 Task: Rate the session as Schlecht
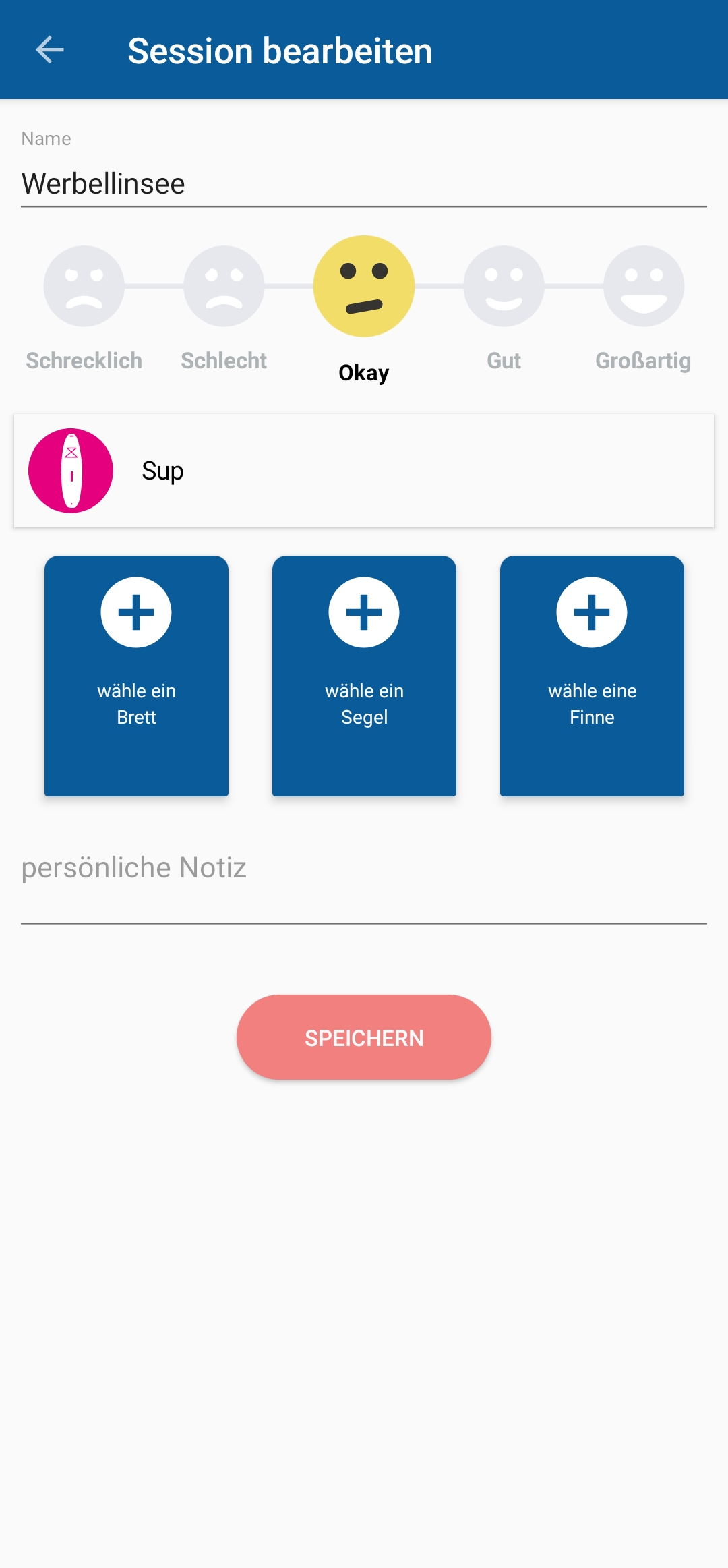click(224, 287)
